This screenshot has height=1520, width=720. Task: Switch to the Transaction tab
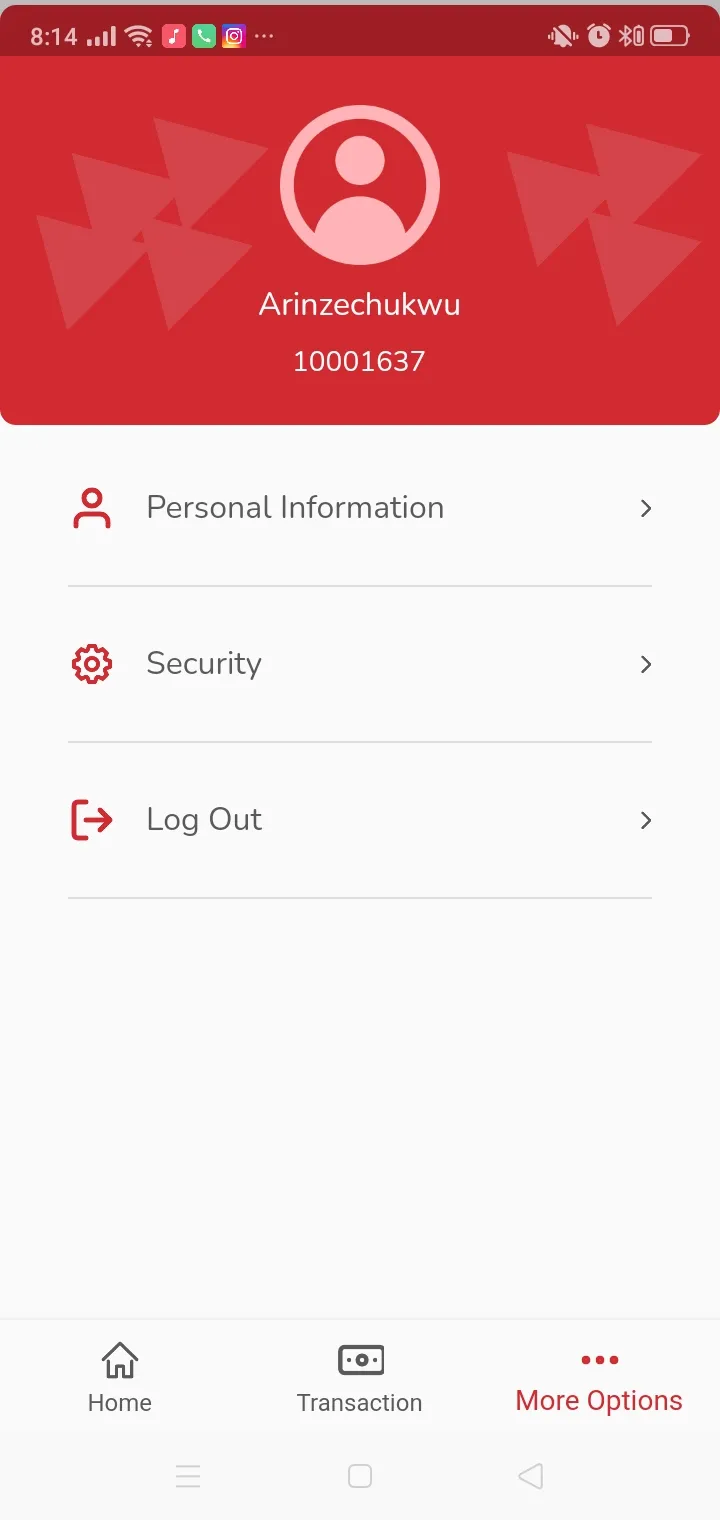359,1378
